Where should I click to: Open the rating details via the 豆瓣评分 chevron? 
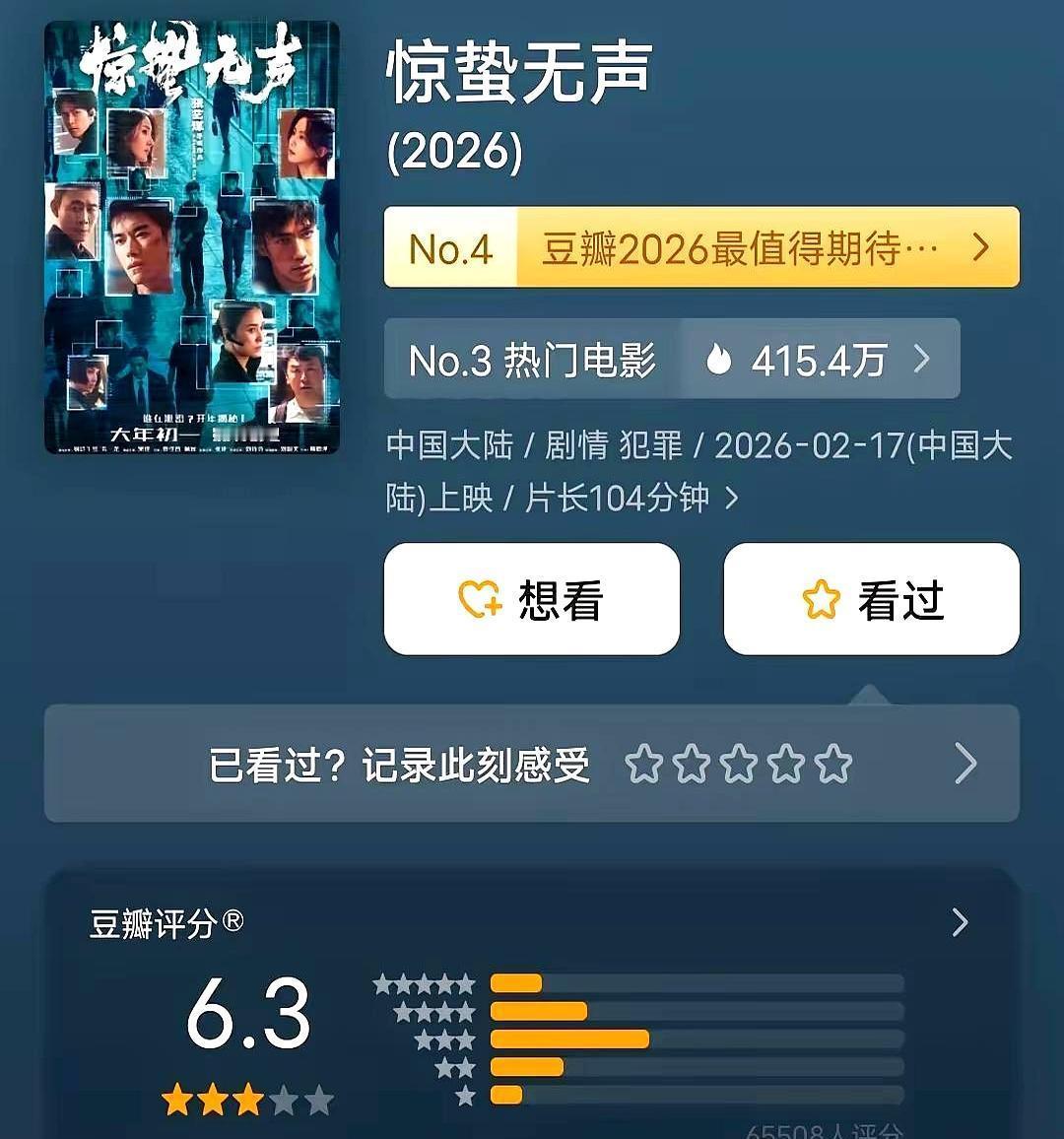point(961,923)
